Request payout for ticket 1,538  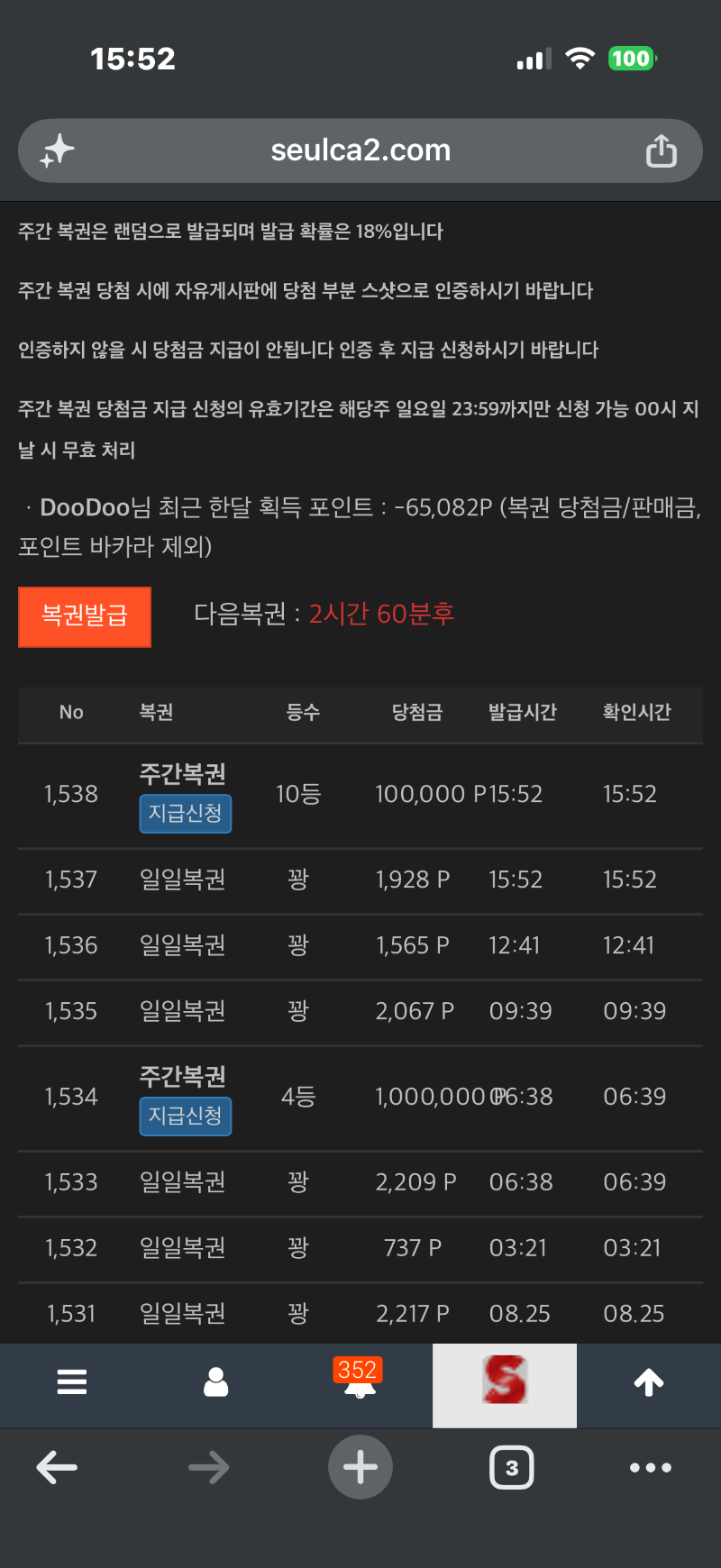tap(186, 814)
